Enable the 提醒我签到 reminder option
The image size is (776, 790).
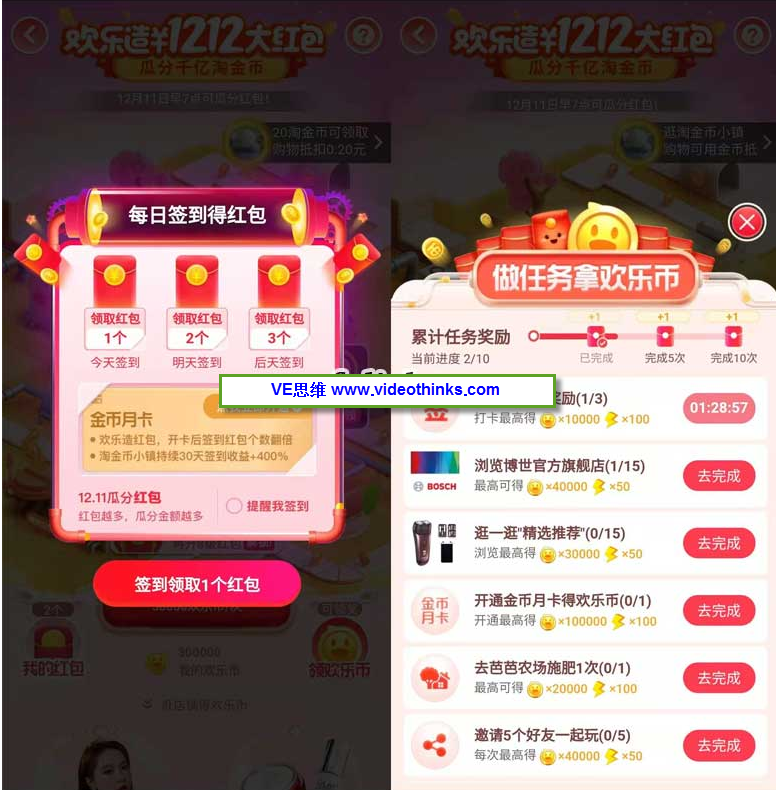(234, 506)
